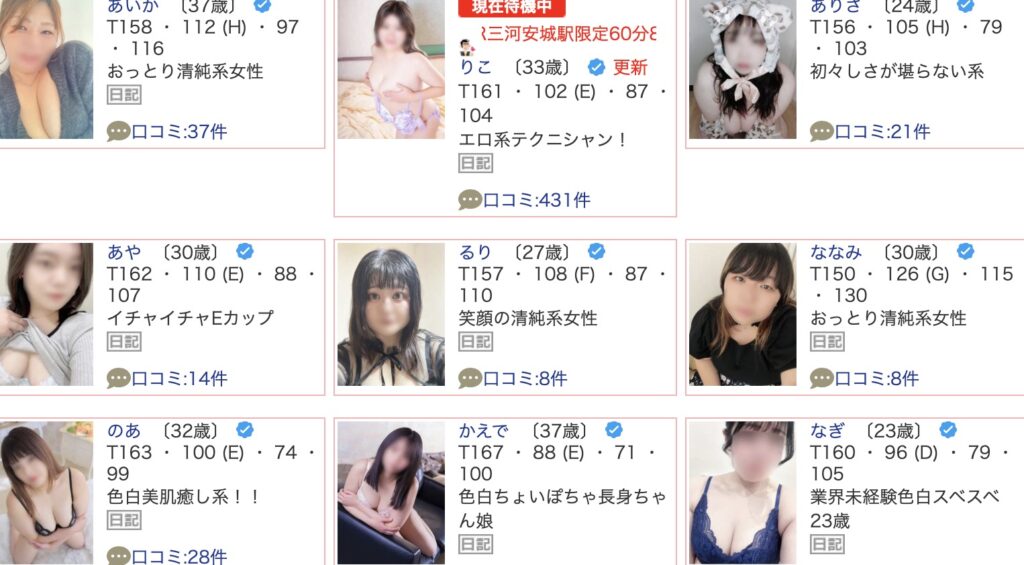Open ななみ's profile photo
Image resolution: width=1024 pixels, height=565 pixels.
743,315
